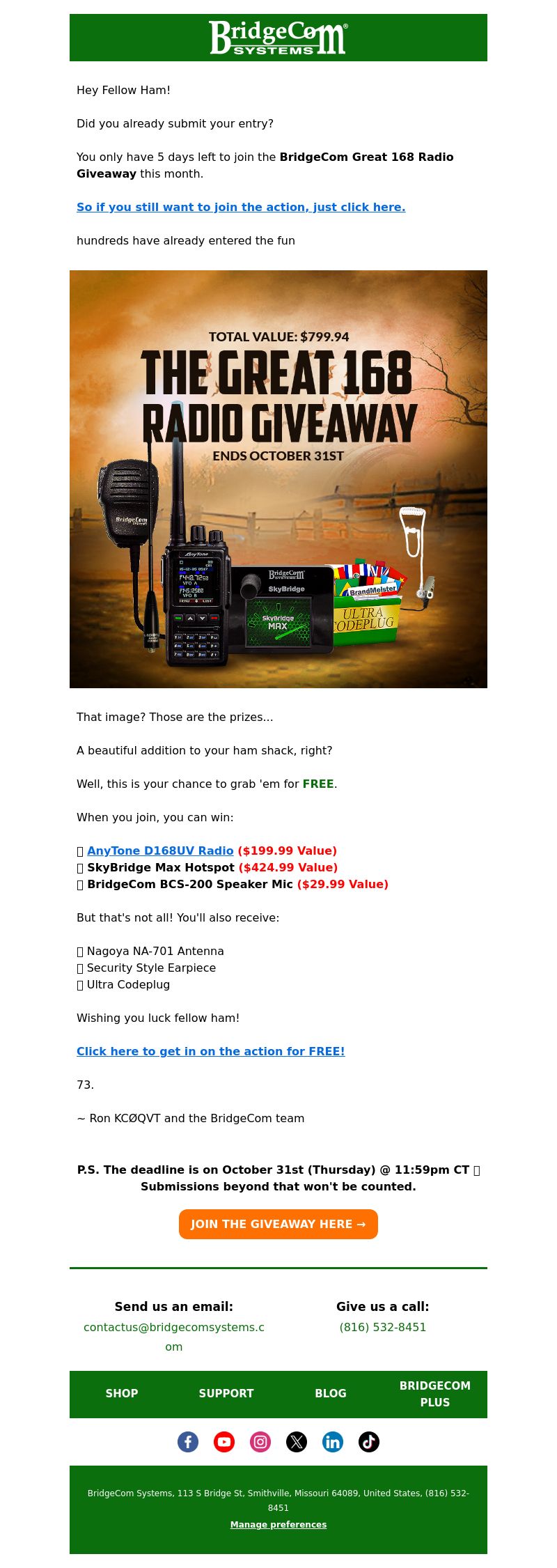Visit the Blog
The width and height of the screenshot is (557, 1568).
pos(331,1393)
